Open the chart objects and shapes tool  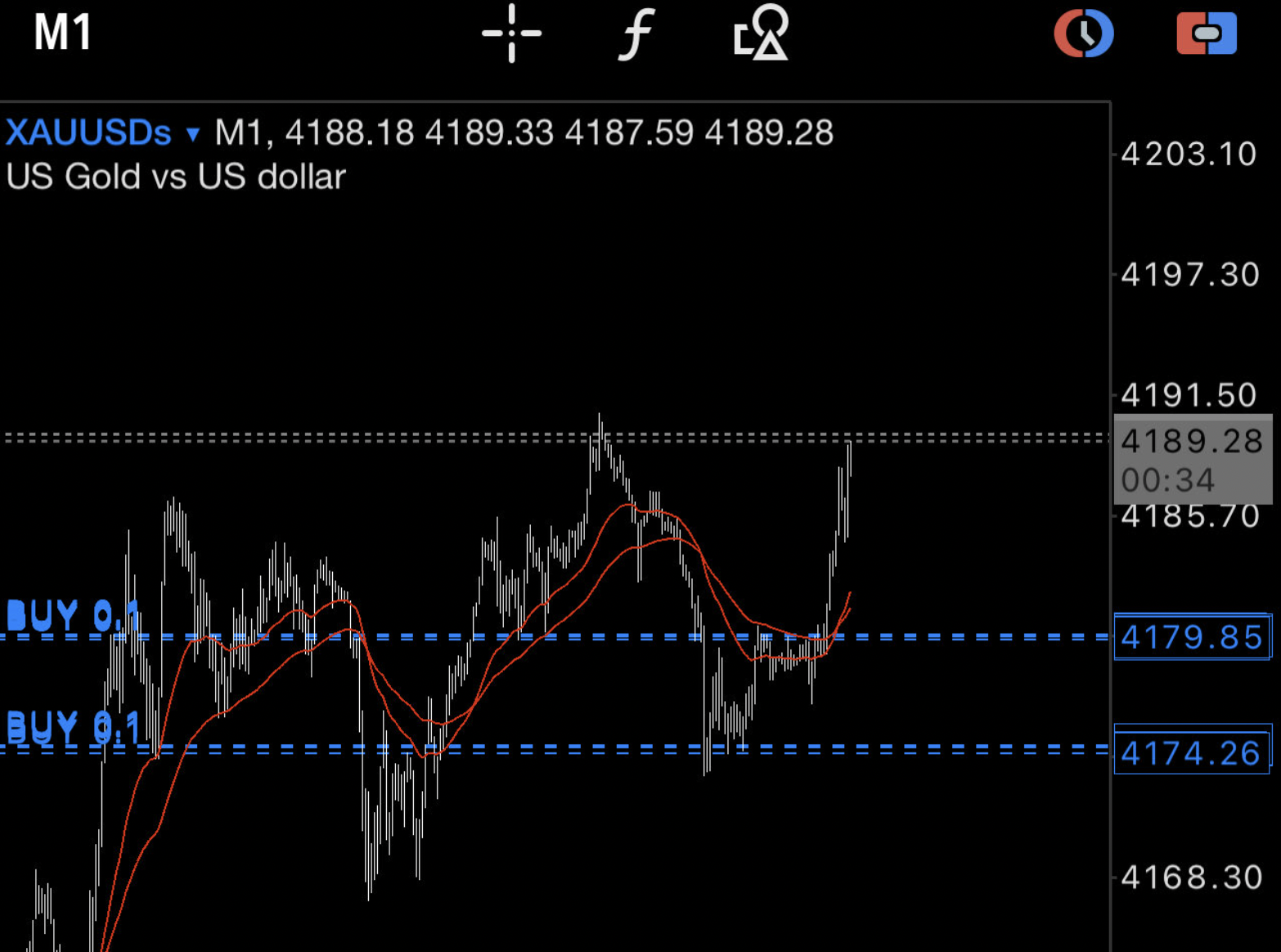pyautogui.click(x=761, y=33)
